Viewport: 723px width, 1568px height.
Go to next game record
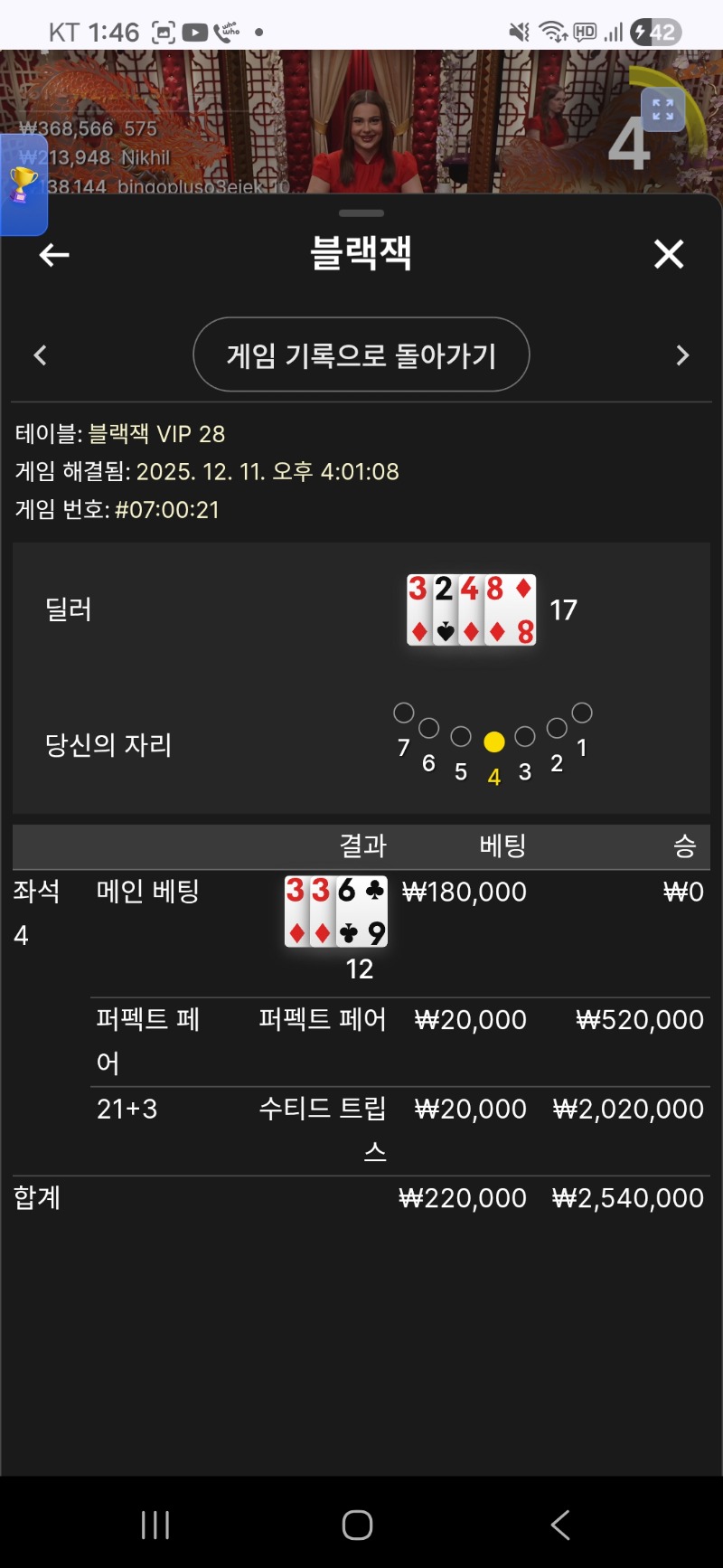click(x=682, y=355)
